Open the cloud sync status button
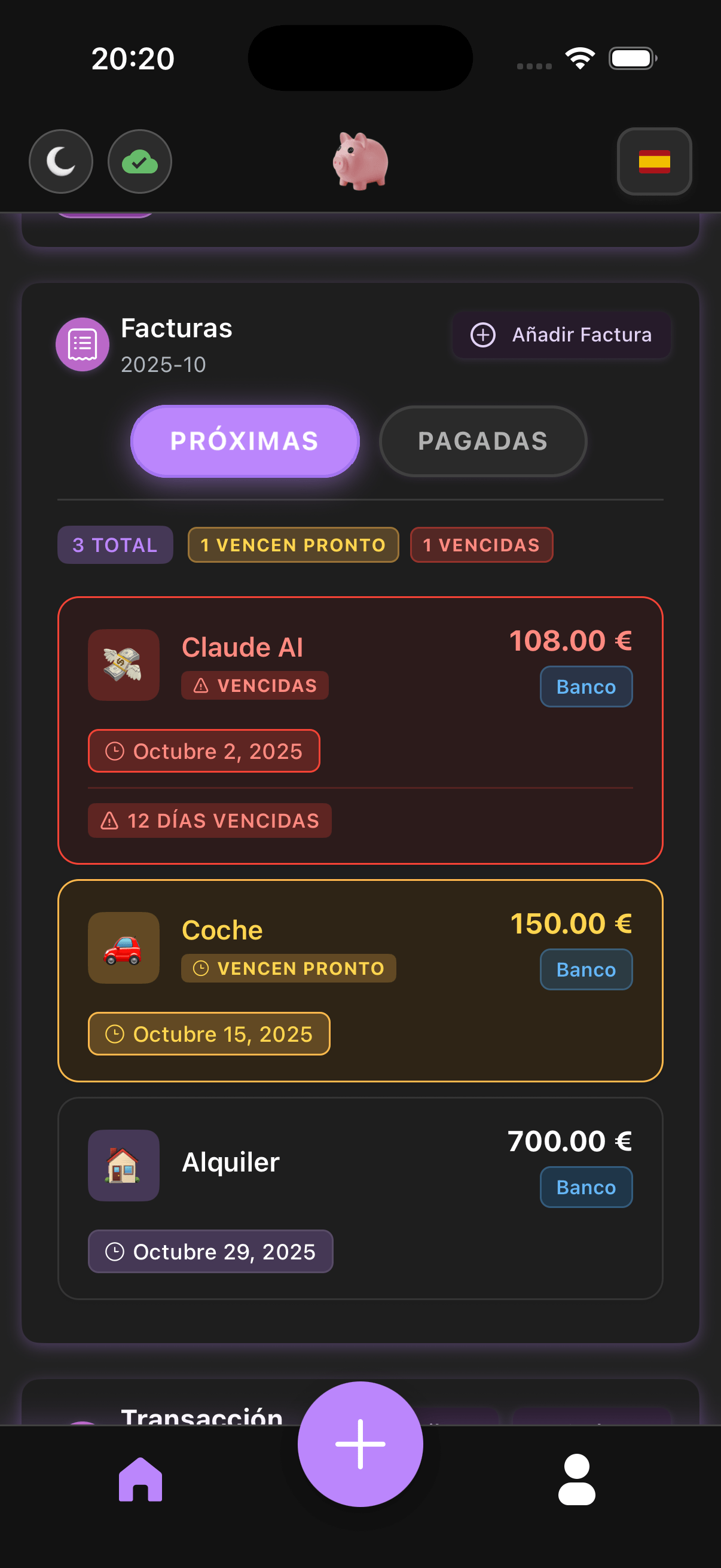Screen dimensions: 721x1568 tap(140, 161)
